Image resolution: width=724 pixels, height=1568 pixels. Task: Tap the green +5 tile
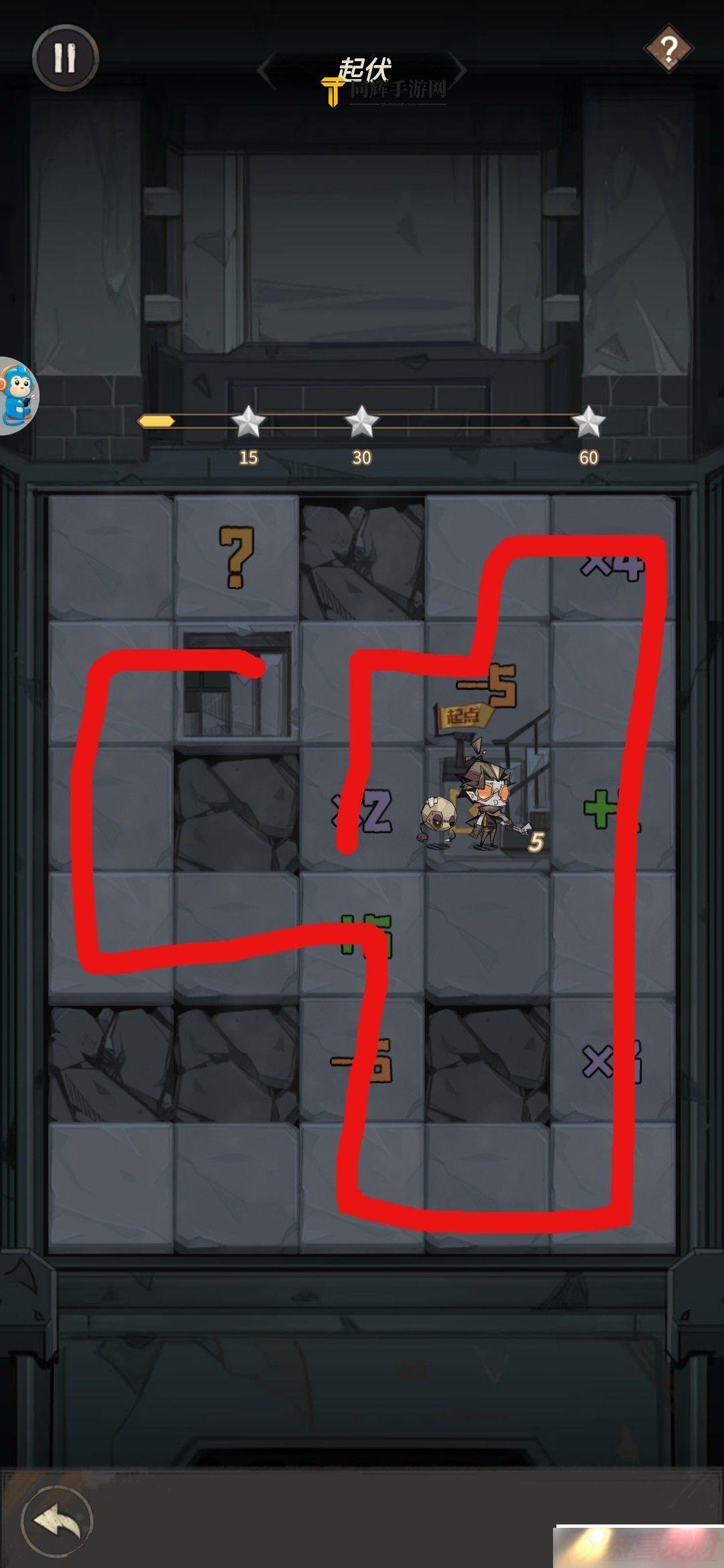pos(363,935)
